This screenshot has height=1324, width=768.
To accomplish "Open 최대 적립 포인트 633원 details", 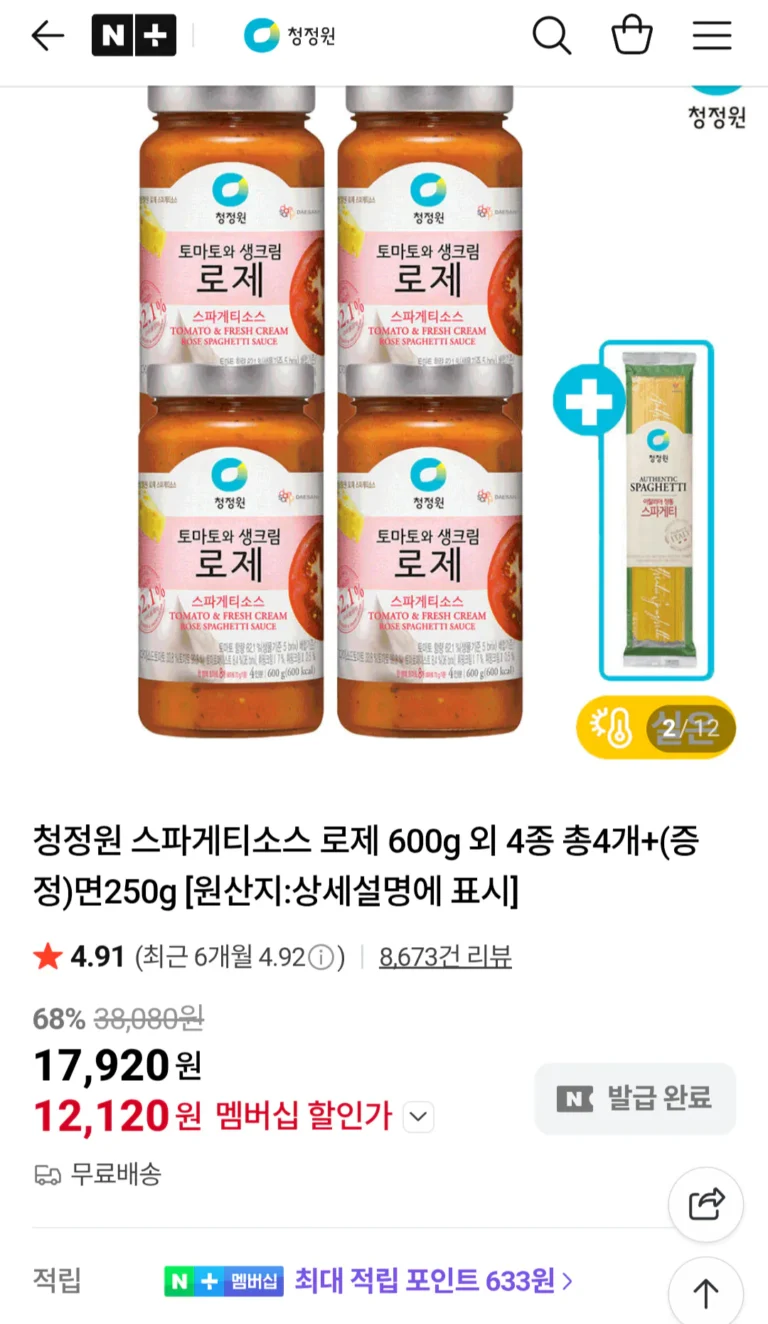I will pyautogui.click(x=433, y=1280).
